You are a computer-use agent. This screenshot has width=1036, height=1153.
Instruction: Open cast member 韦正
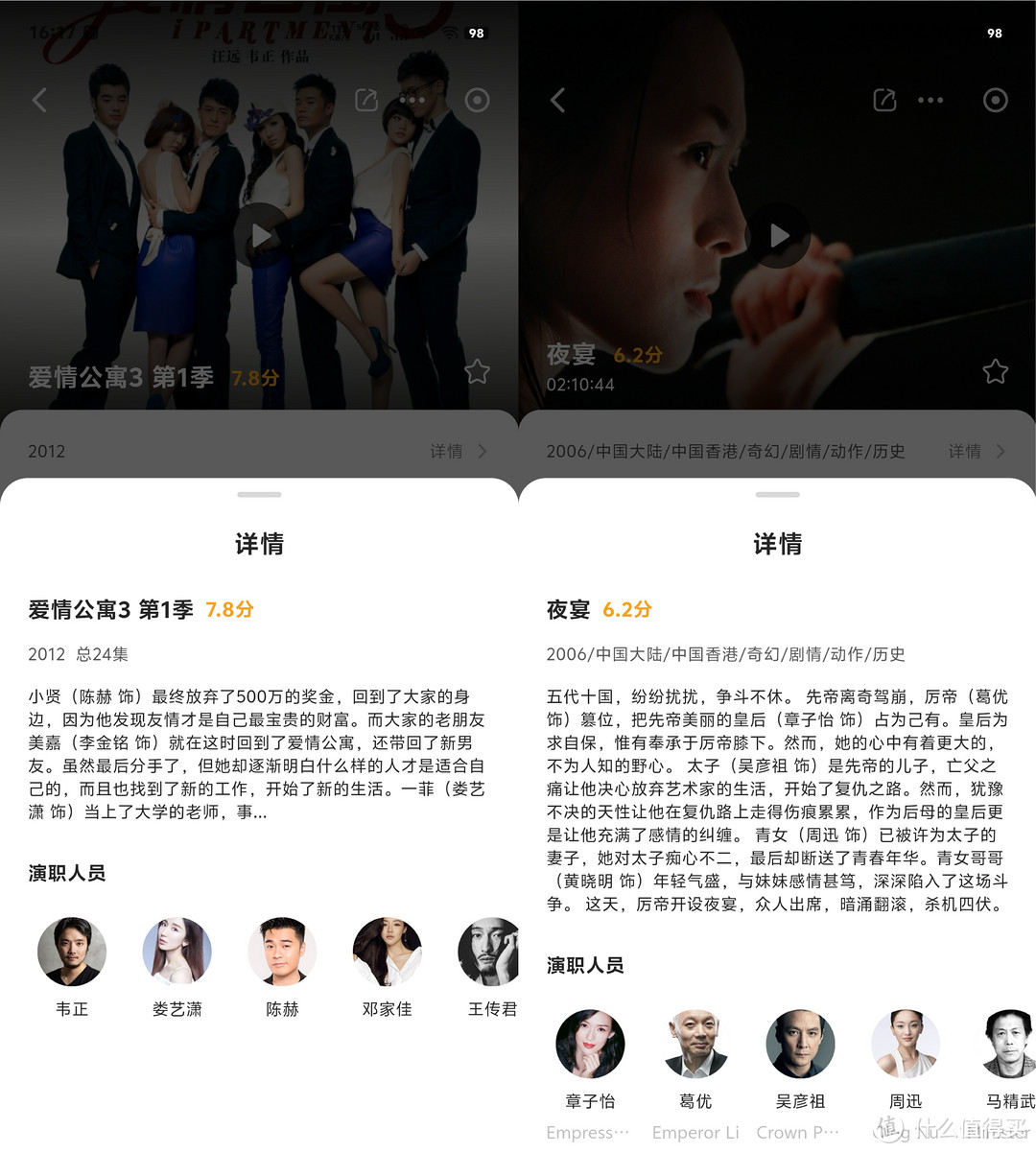click(x=72, y=952)
